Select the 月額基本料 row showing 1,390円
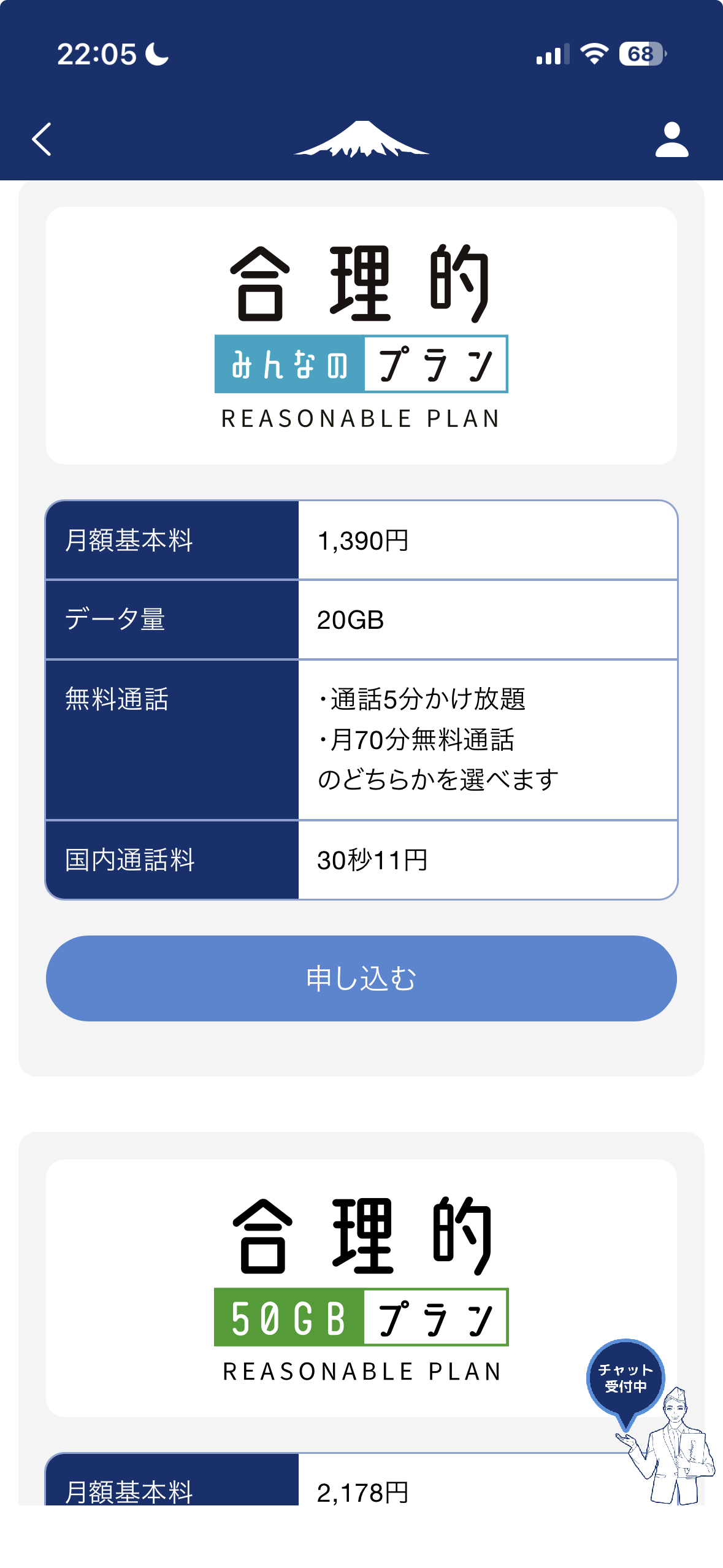 click(361, 540)
